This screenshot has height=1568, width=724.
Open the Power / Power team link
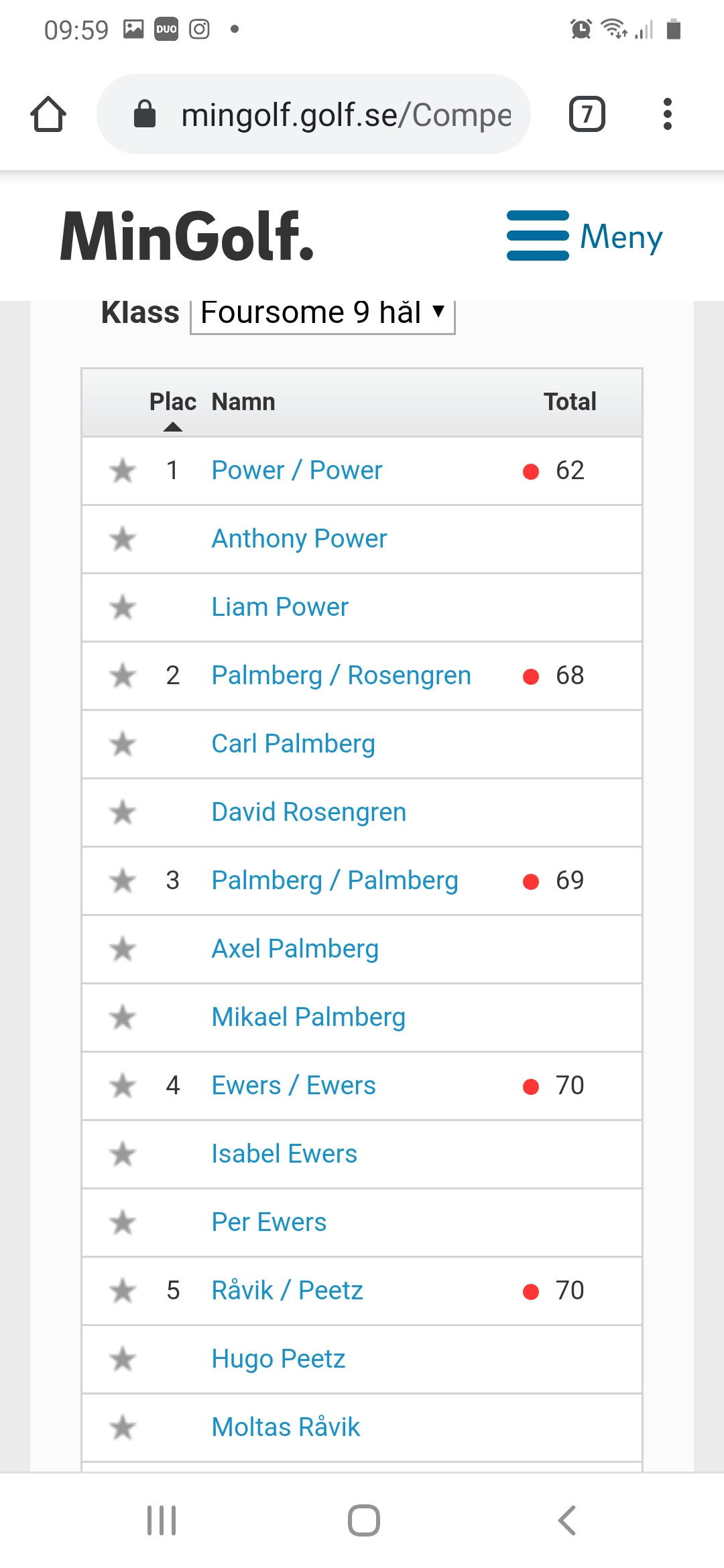point(297,470)
